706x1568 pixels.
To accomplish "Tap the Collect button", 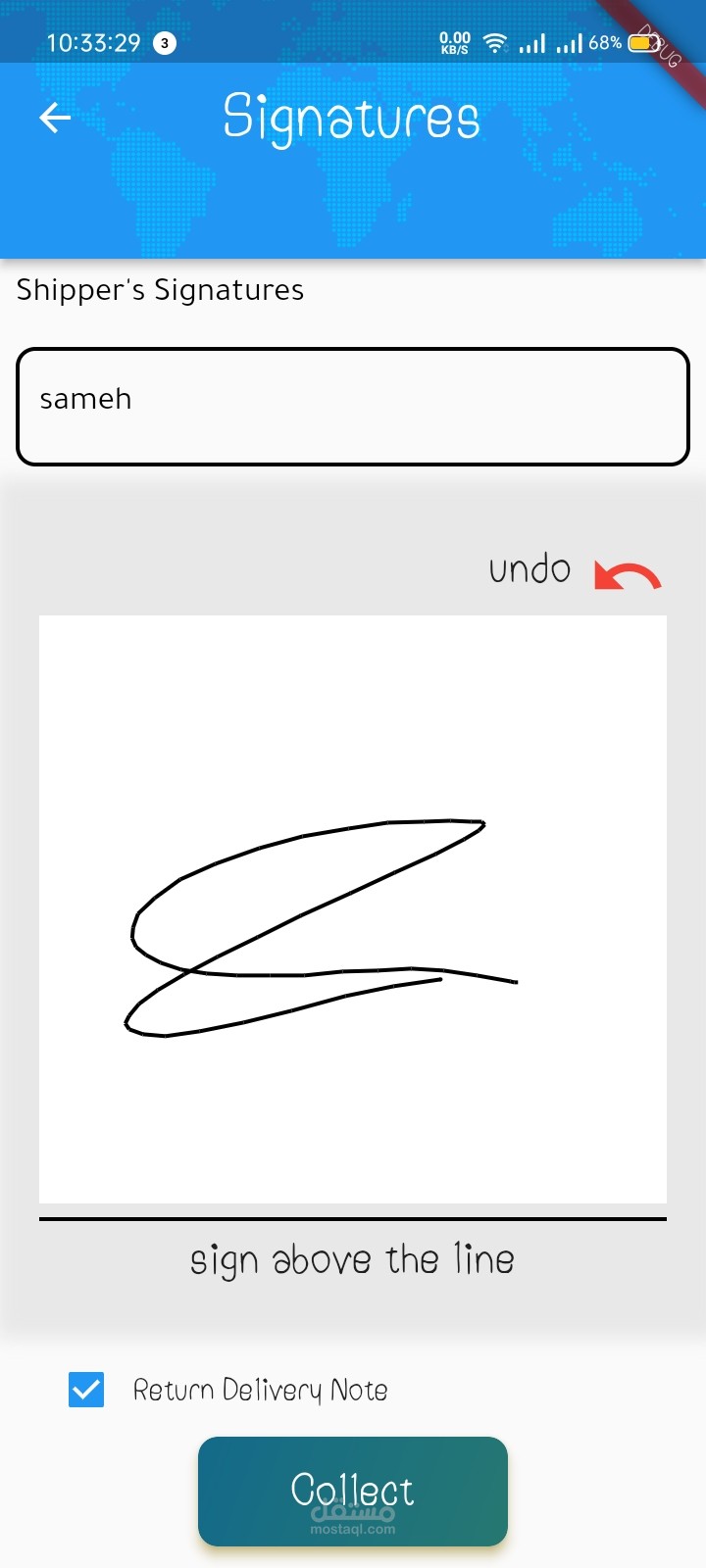I will click(x=353, y=1492).
